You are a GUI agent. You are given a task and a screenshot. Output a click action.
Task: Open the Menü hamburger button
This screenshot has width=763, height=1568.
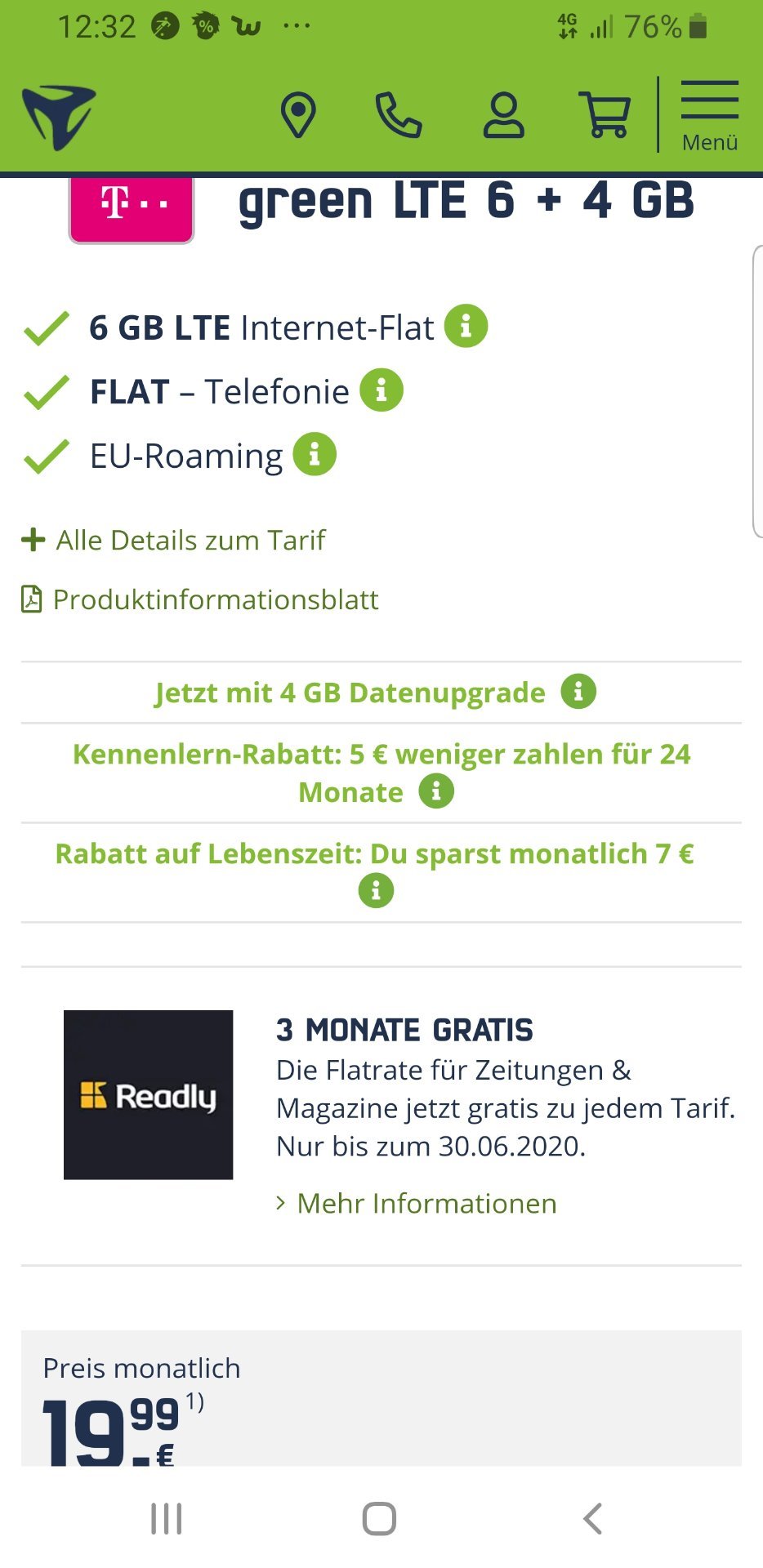710,115
